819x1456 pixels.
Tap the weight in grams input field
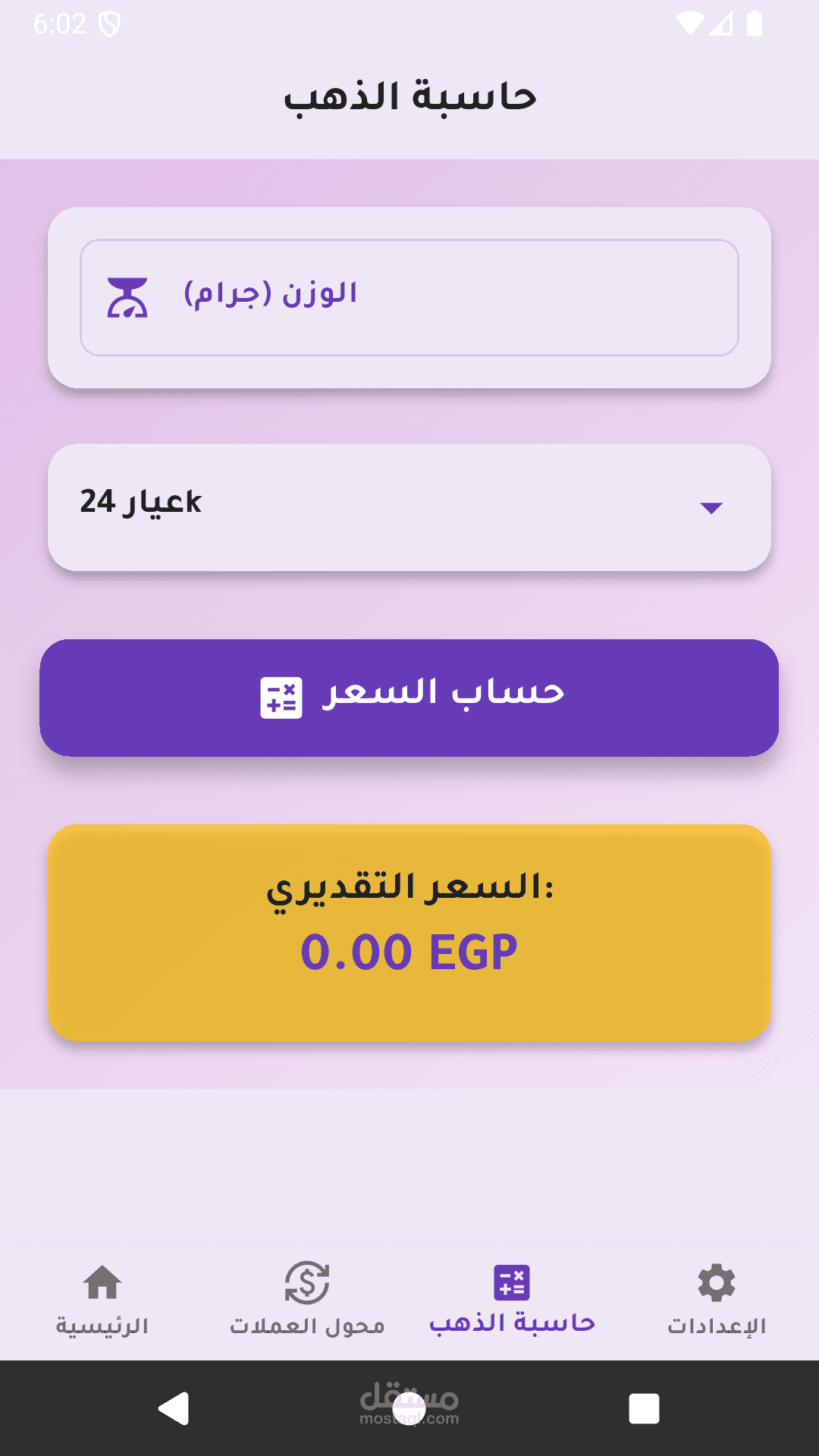coord(409,297)
